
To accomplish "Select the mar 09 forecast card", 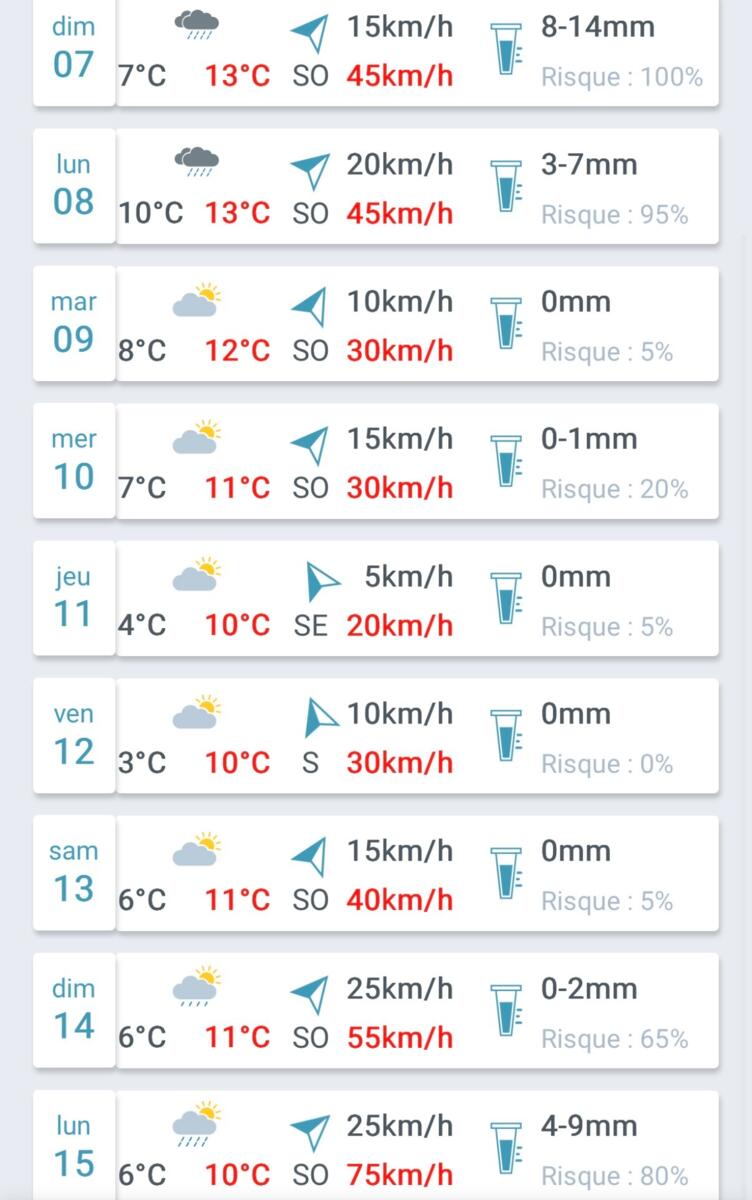I will pos(376,324).
